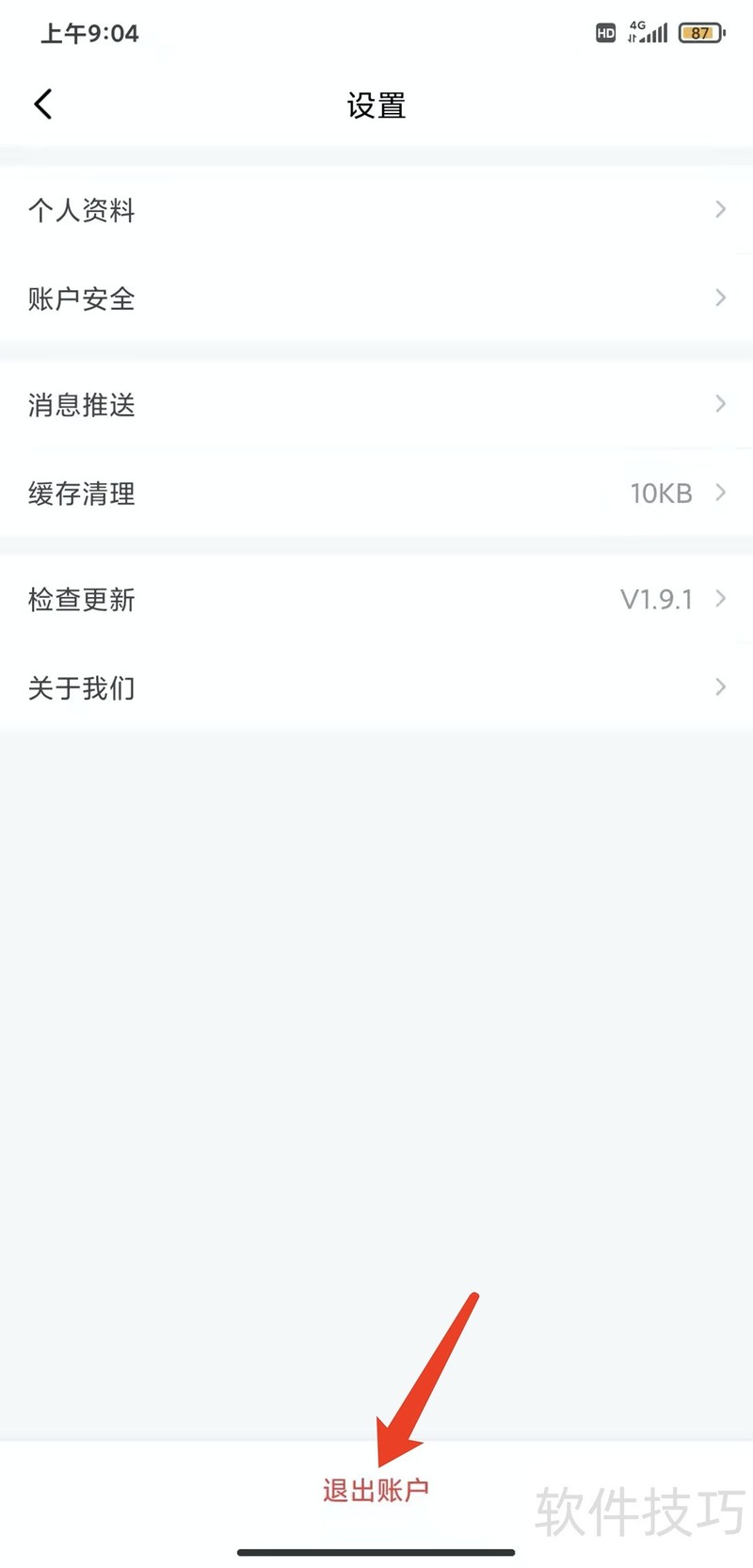Click the back arrow at top left

coord(42,104)
